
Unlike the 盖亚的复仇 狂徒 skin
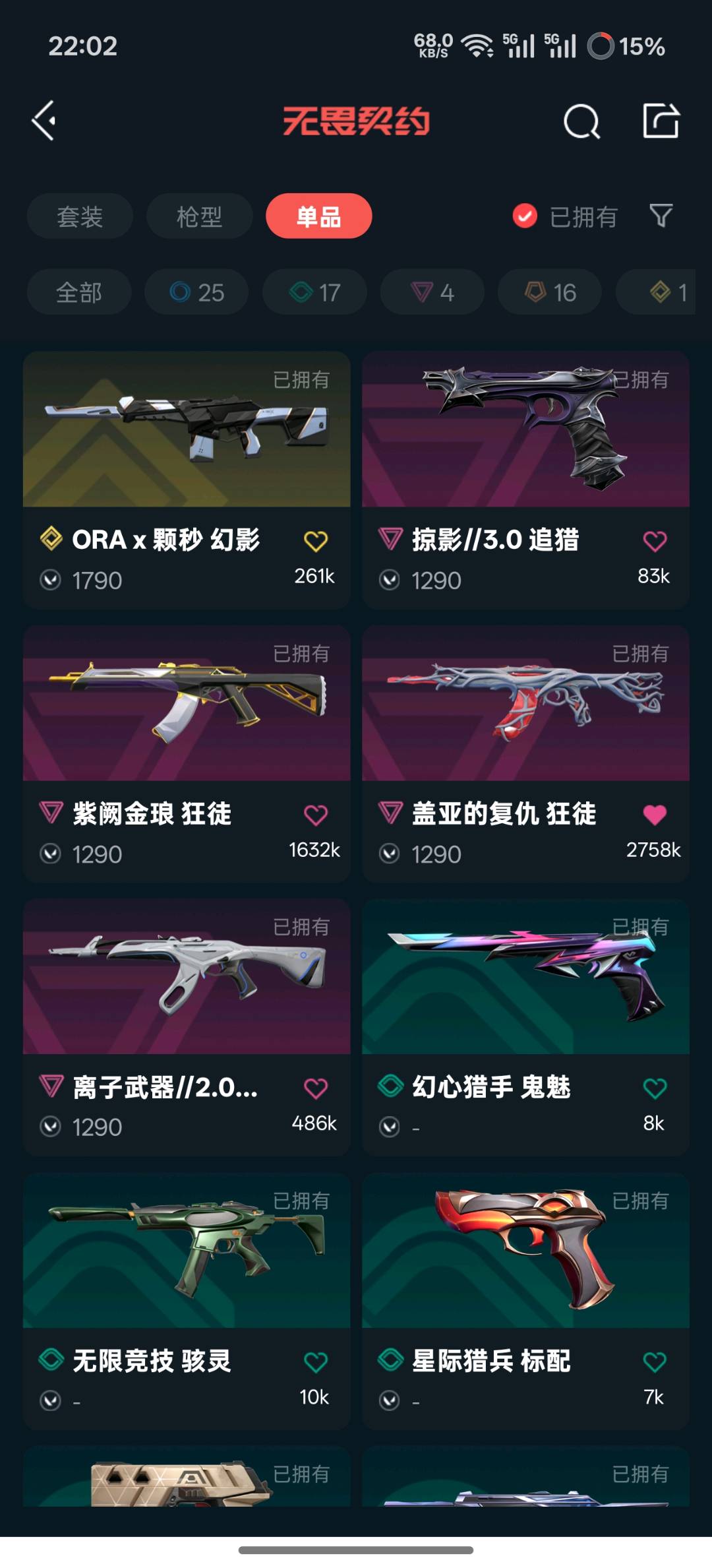655,815
